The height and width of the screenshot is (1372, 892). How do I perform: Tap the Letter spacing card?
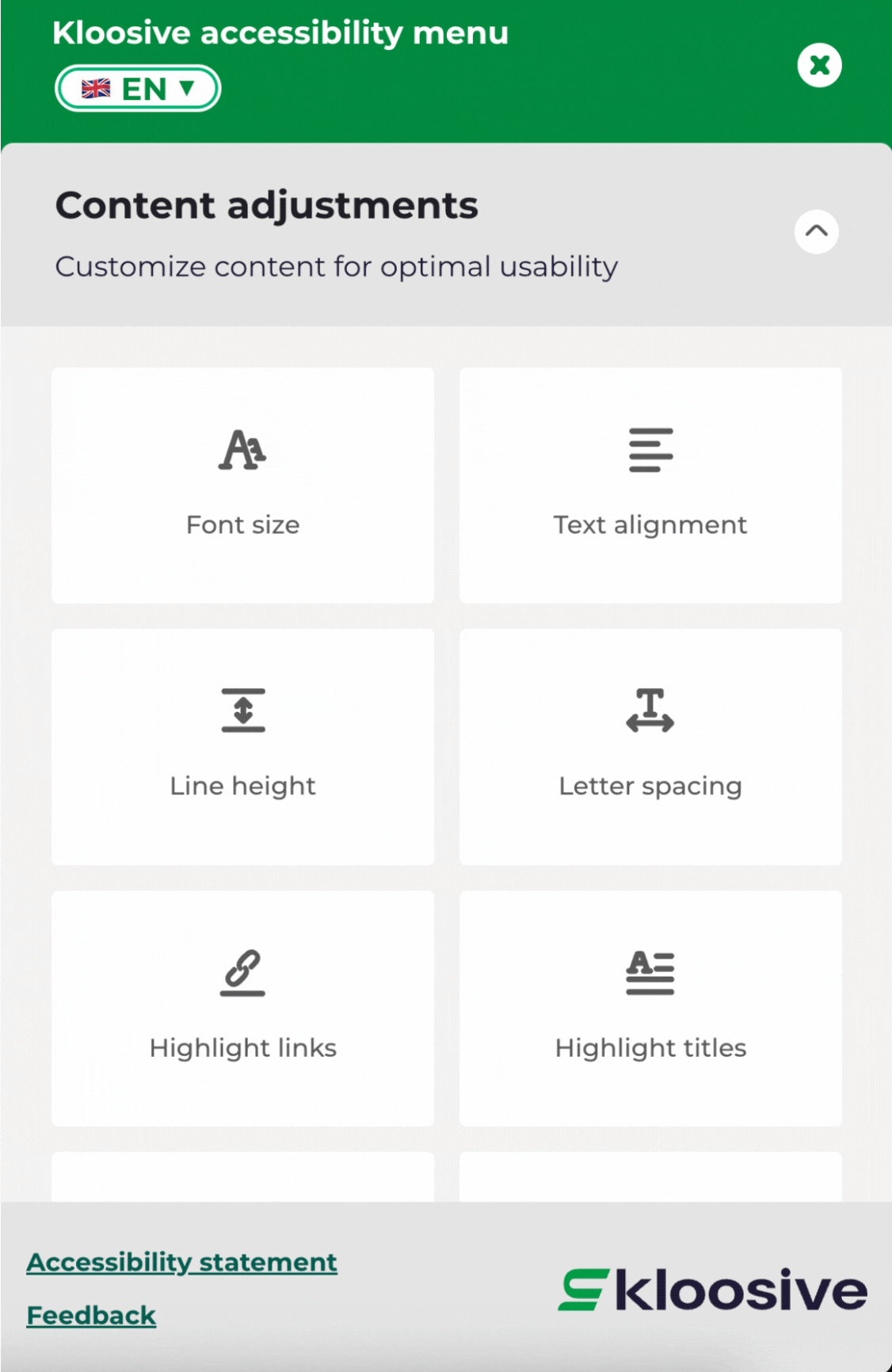click(x=650, y=746)
